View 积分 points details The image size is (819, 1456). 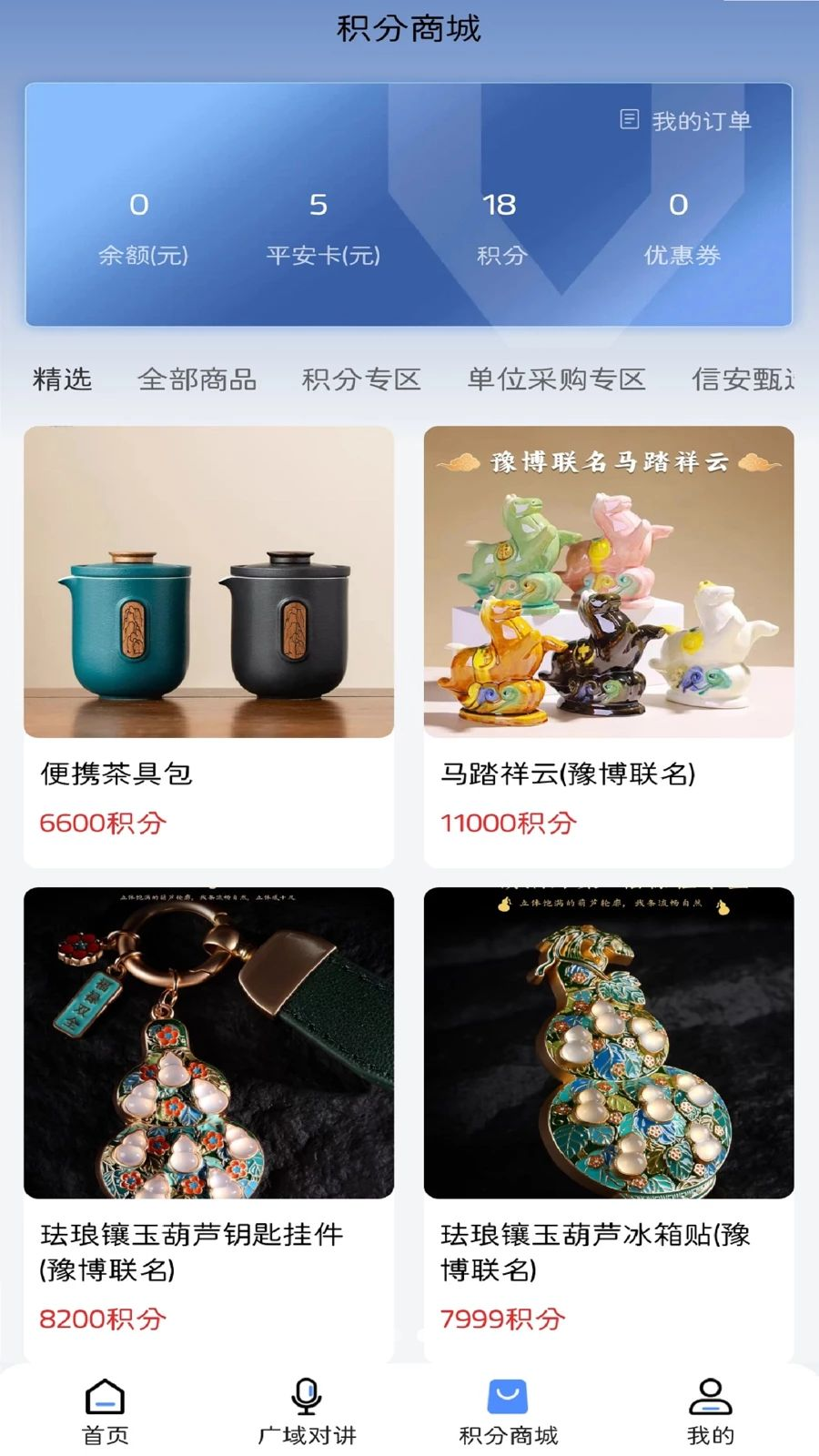[x=500, y=227]
